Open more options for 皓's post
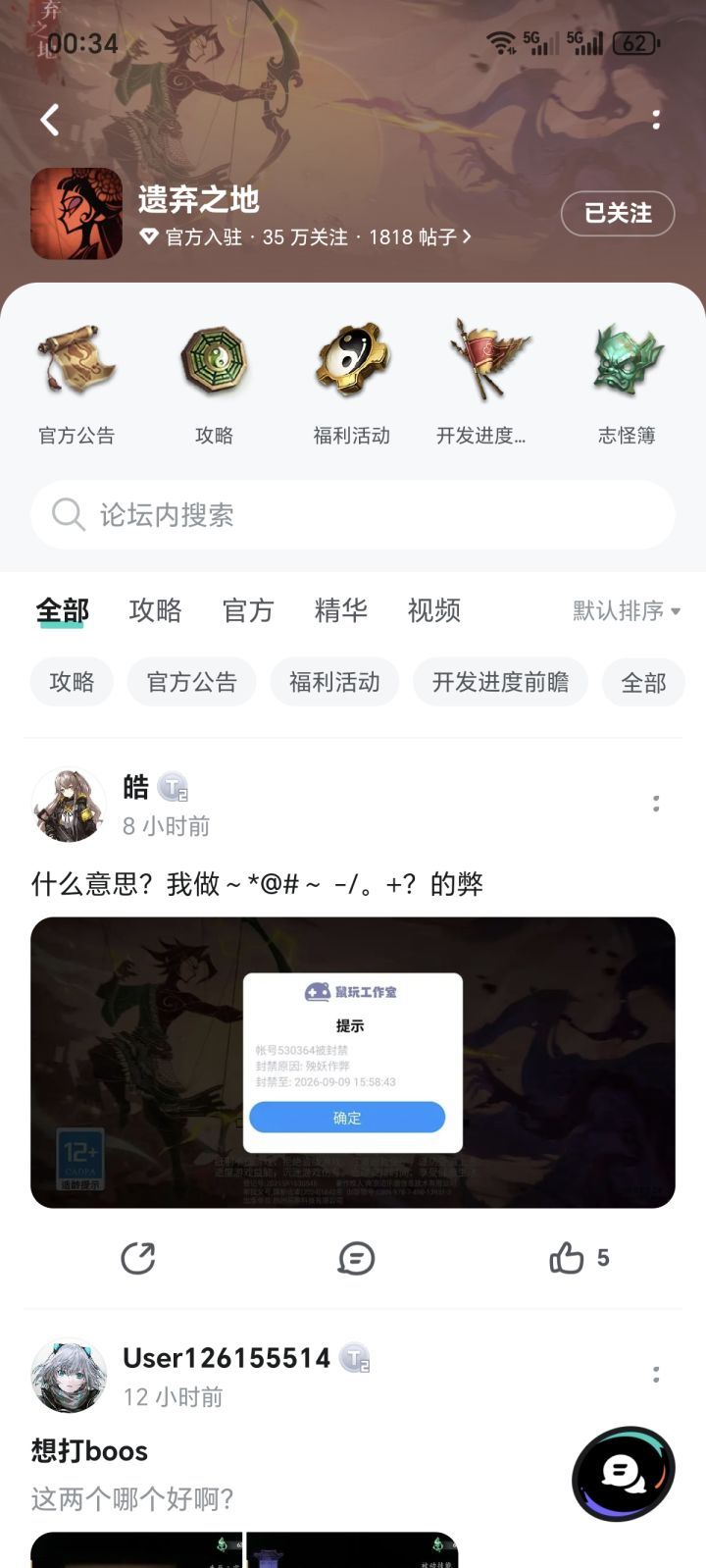The height and width of the screenshot is (1568, 706). (655, 805)
